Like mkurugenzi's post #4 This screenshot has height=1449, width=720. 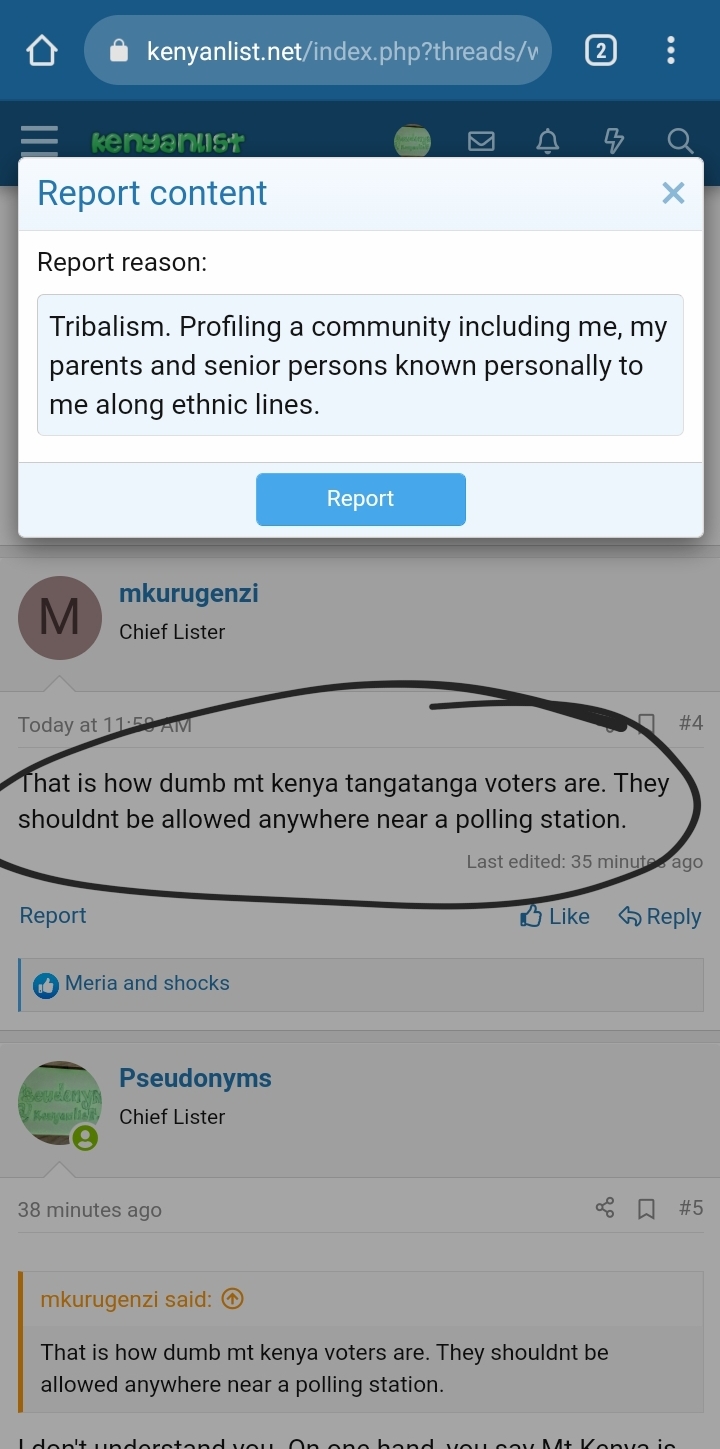click(555, 916)
